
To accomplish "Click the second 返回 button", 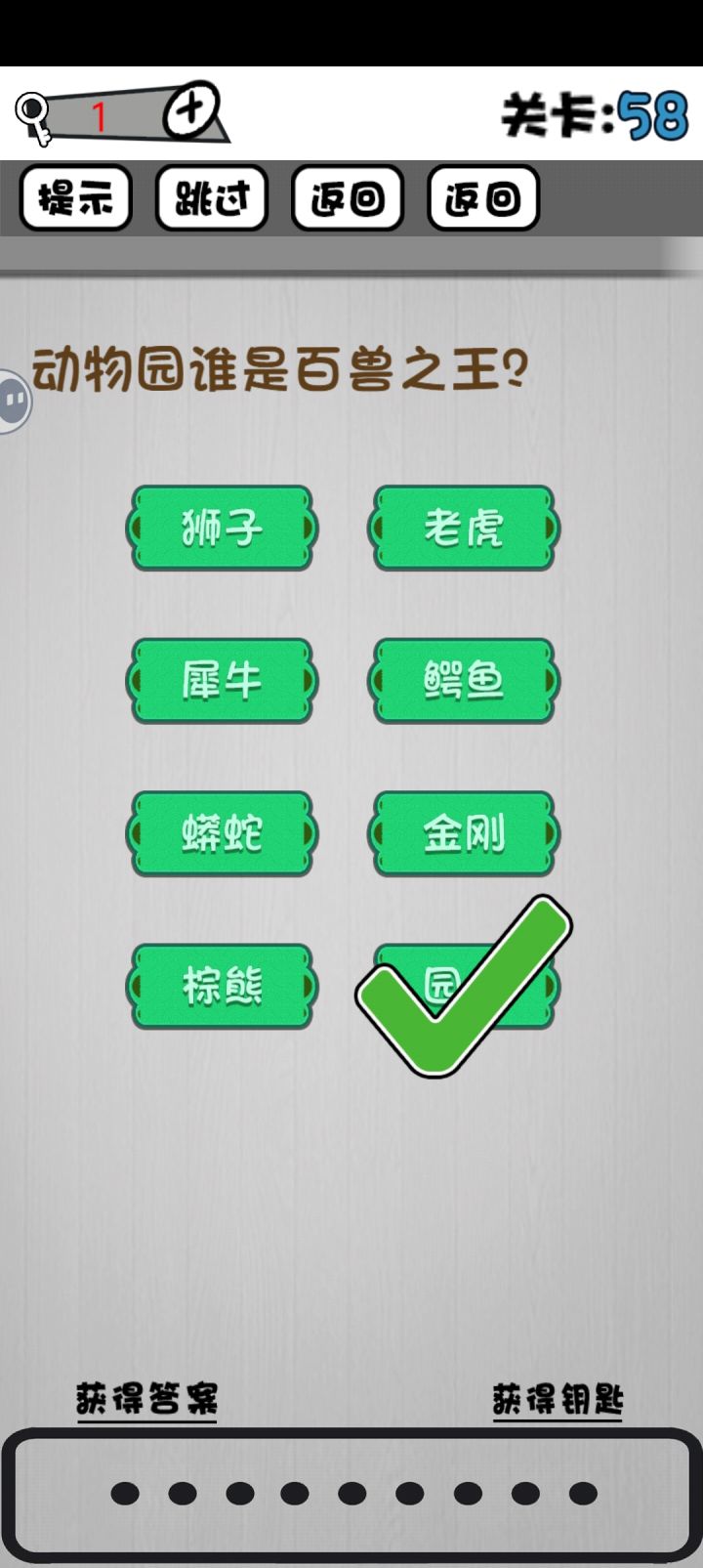I will pos(481,198).
